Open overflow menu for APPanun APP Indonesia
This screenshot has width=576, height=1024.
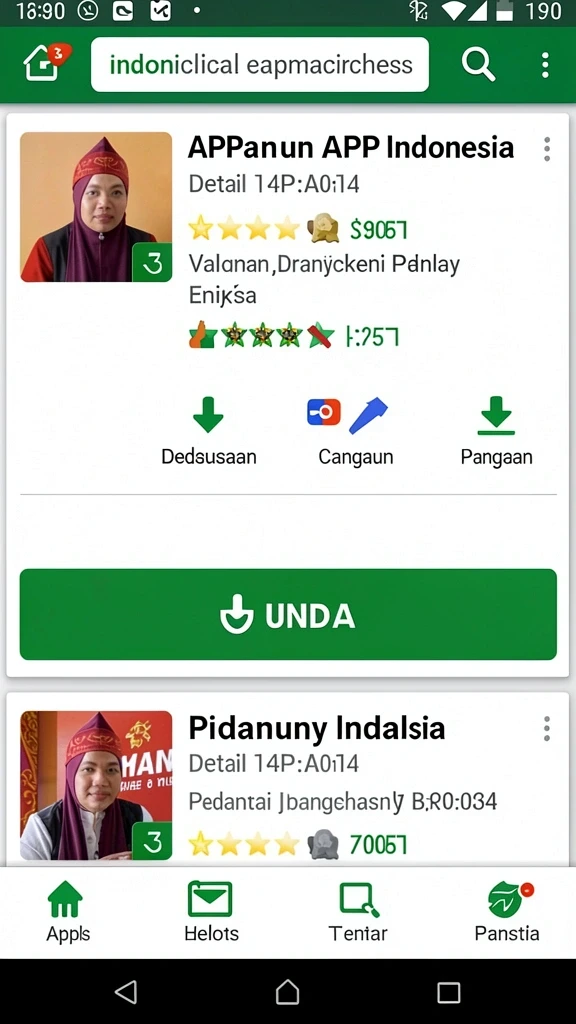click(x=547, y=150)
